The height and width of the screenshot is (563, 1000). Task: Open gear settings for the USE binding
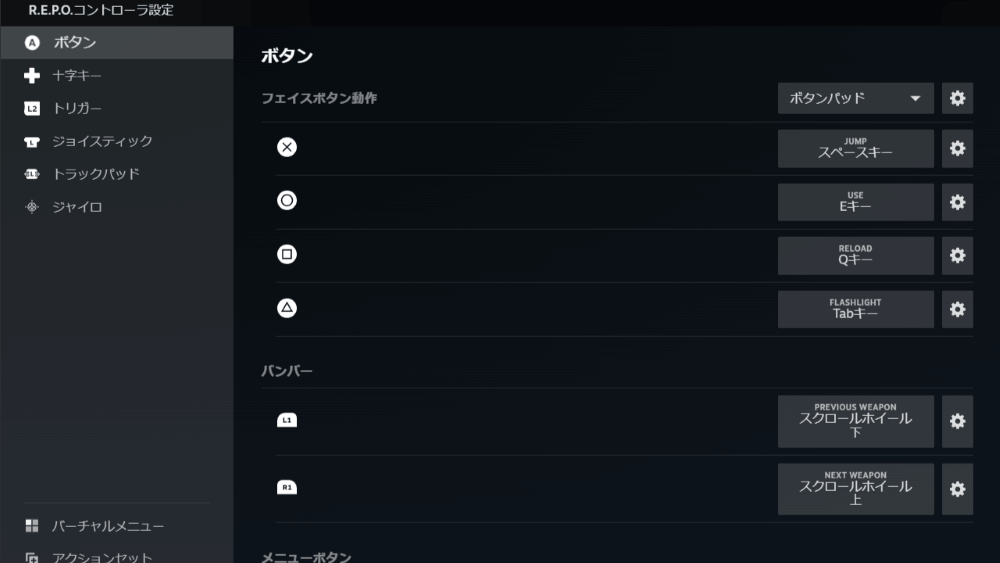point(957,202)
